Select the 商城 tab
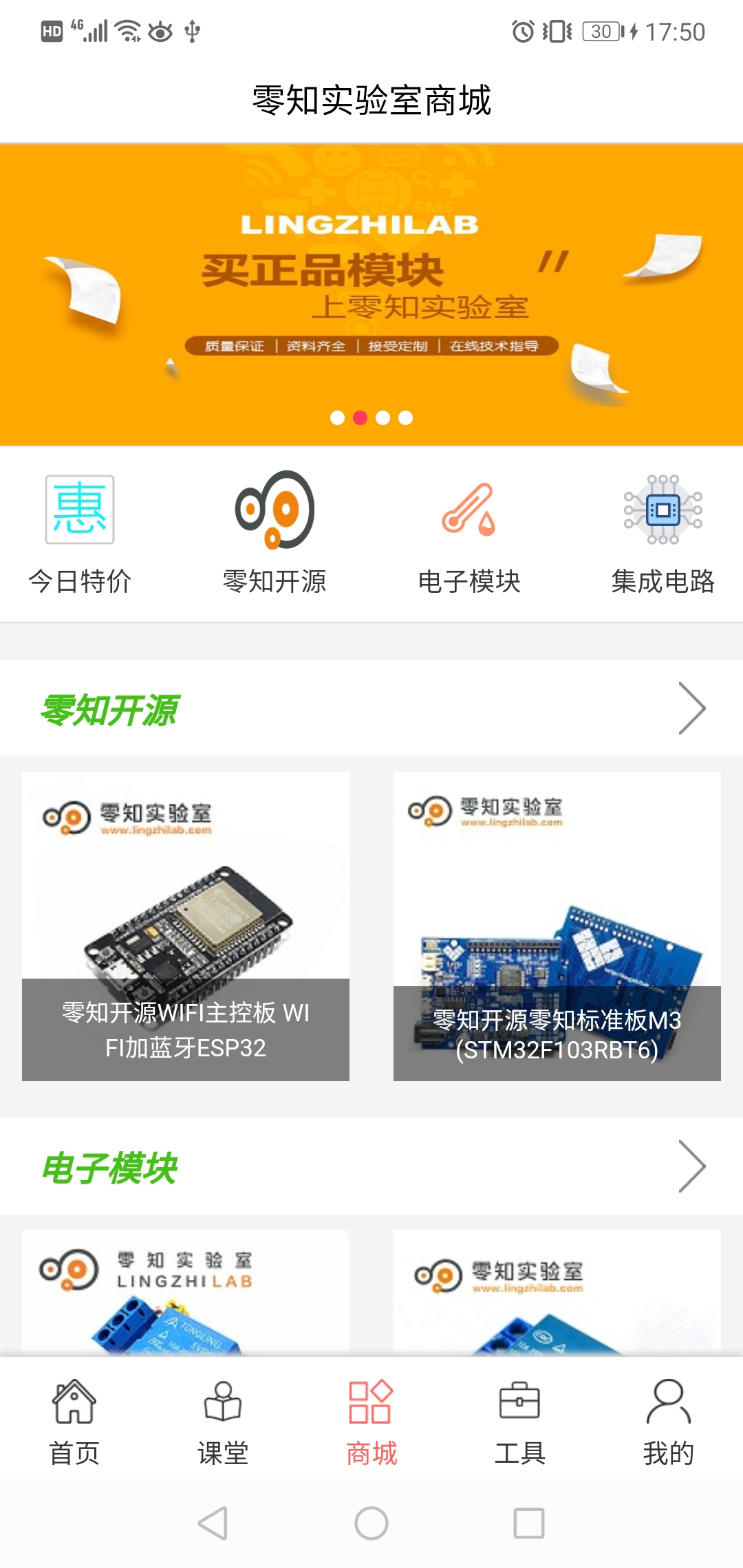Screen dimensions: 743x1568 pyautogui.click(x=371, y=1422)
